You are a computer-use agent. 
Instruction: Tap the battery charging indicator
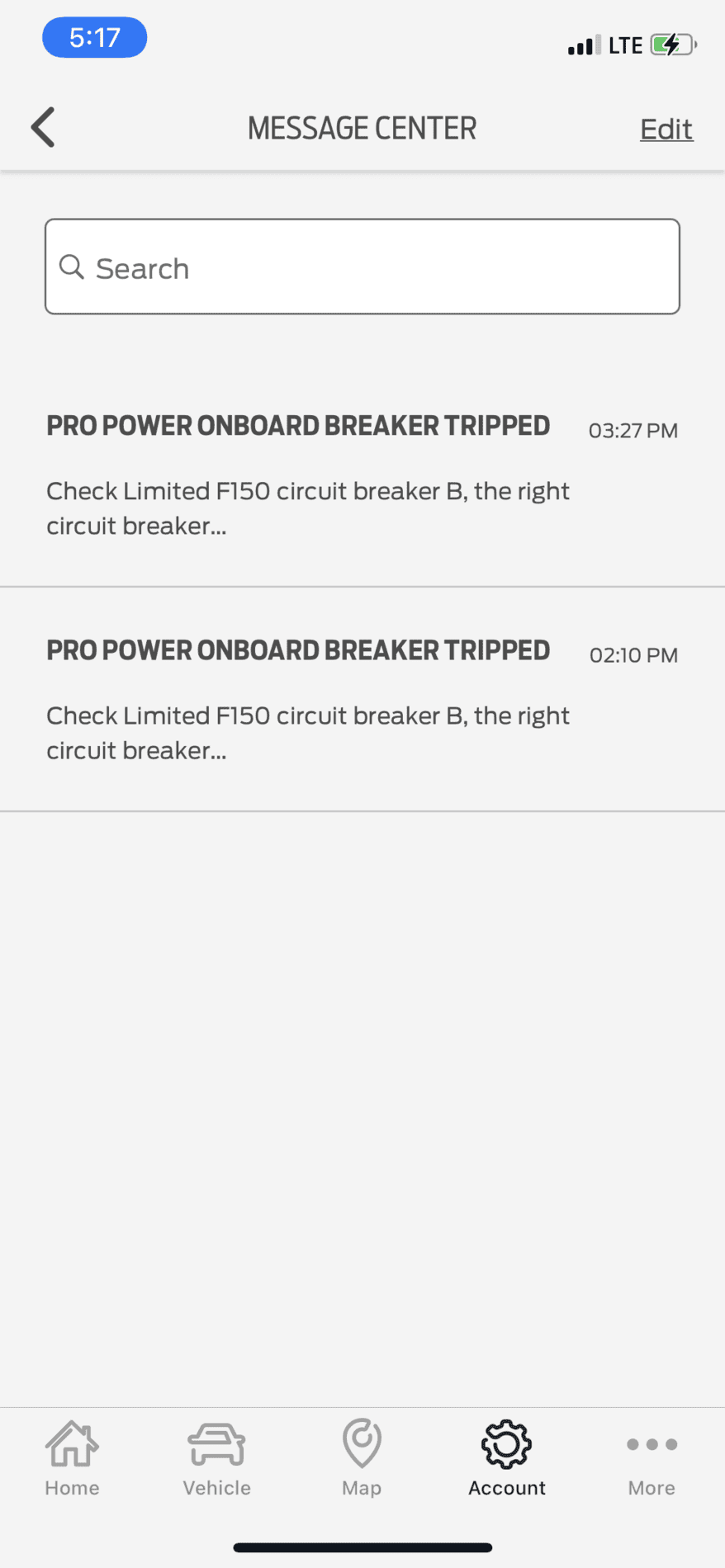click(x=670, y=45)
